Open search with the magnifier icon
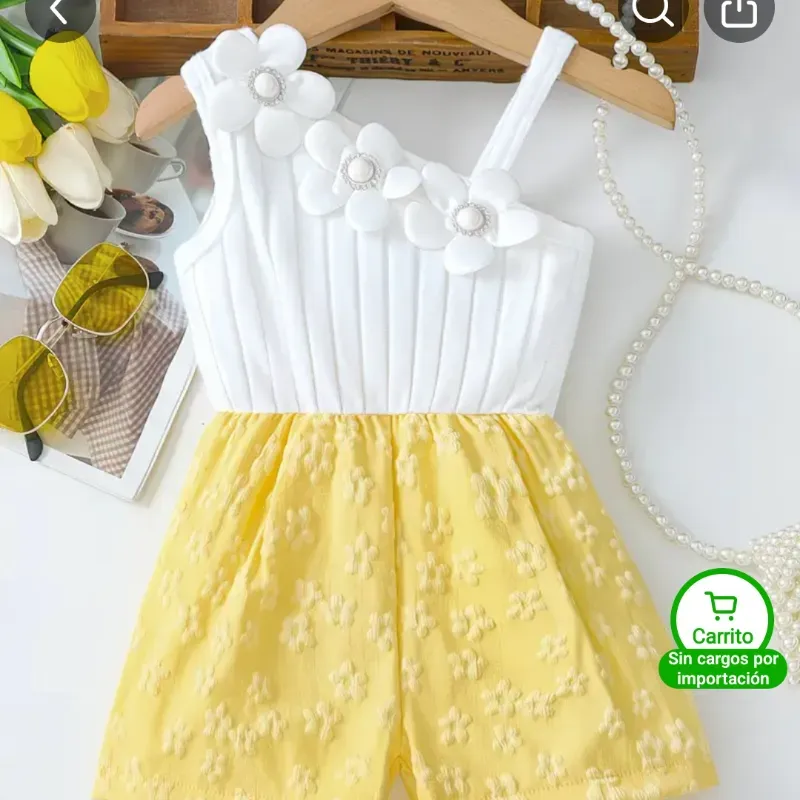The width and height of the screenshot is (800, 800). [x=654, y=10]
